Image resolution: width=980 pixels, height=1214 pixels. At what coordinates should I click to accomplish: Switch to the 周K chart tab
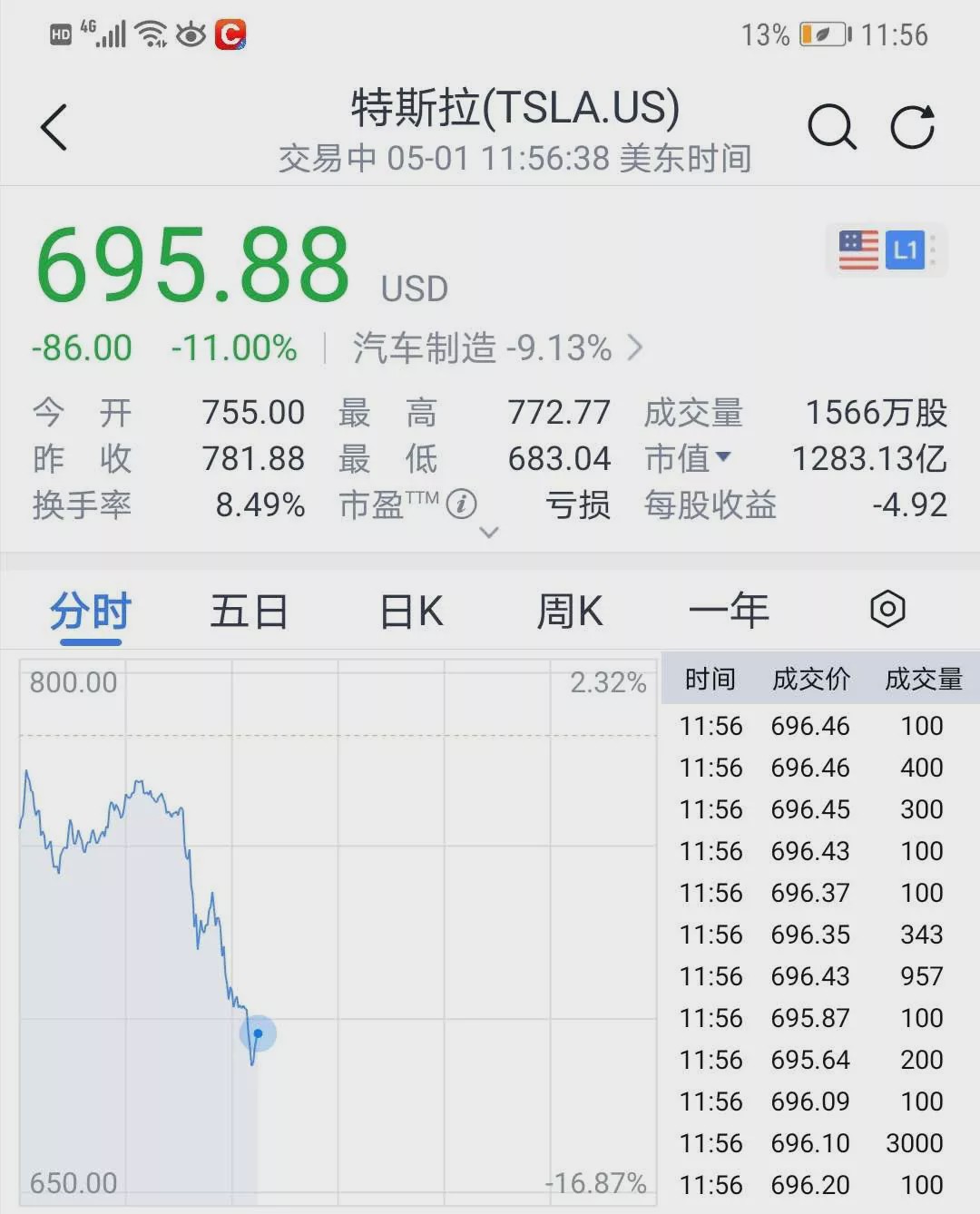569,612
